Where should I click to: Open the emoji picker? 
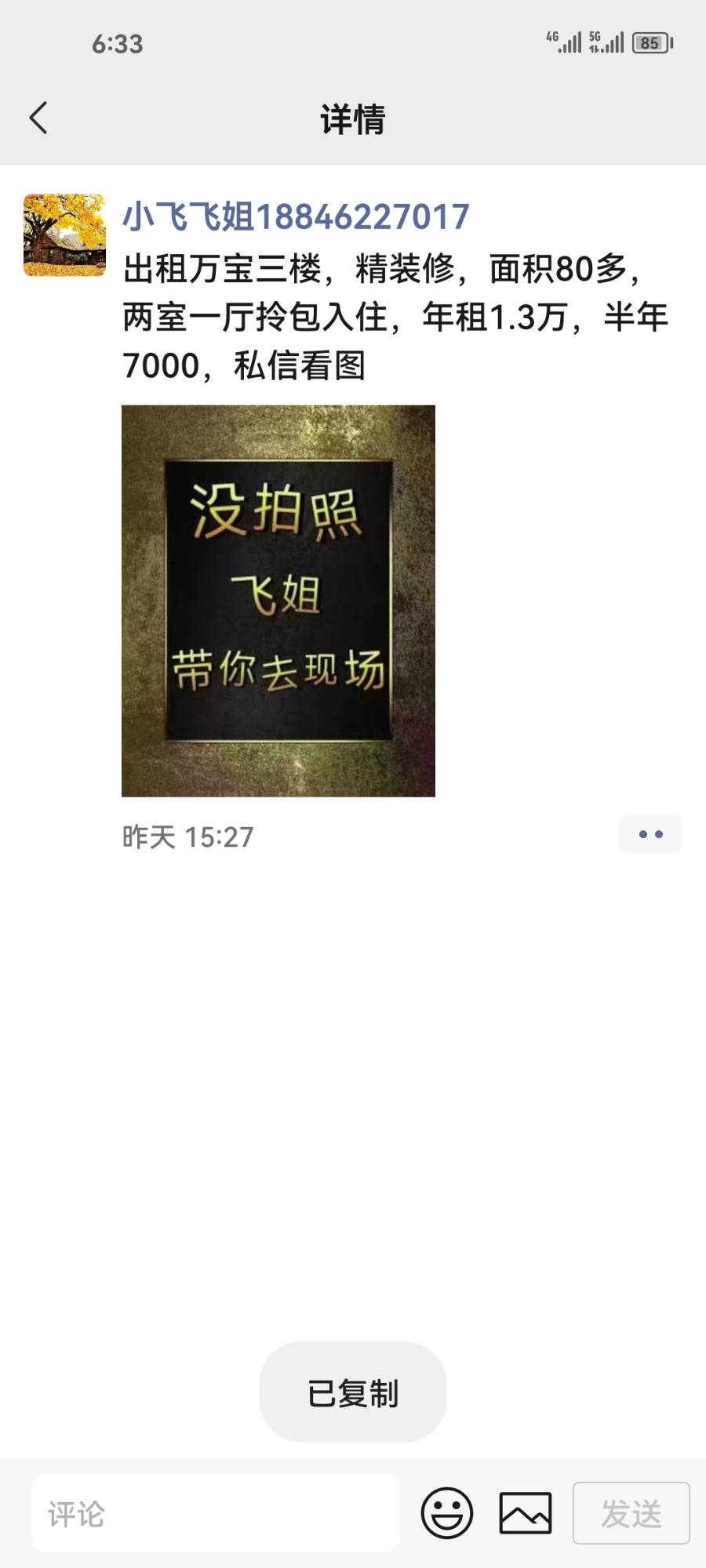[x=447, y=1513]
